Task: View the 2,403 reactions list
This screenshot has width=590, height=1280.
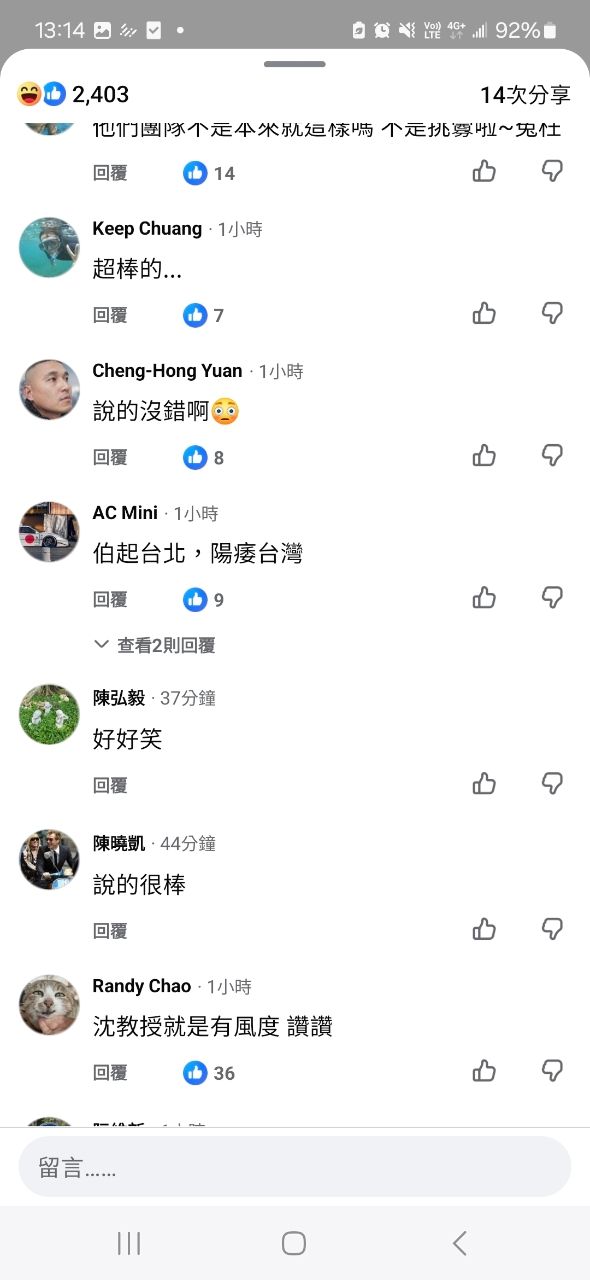Action: (73, 95)
